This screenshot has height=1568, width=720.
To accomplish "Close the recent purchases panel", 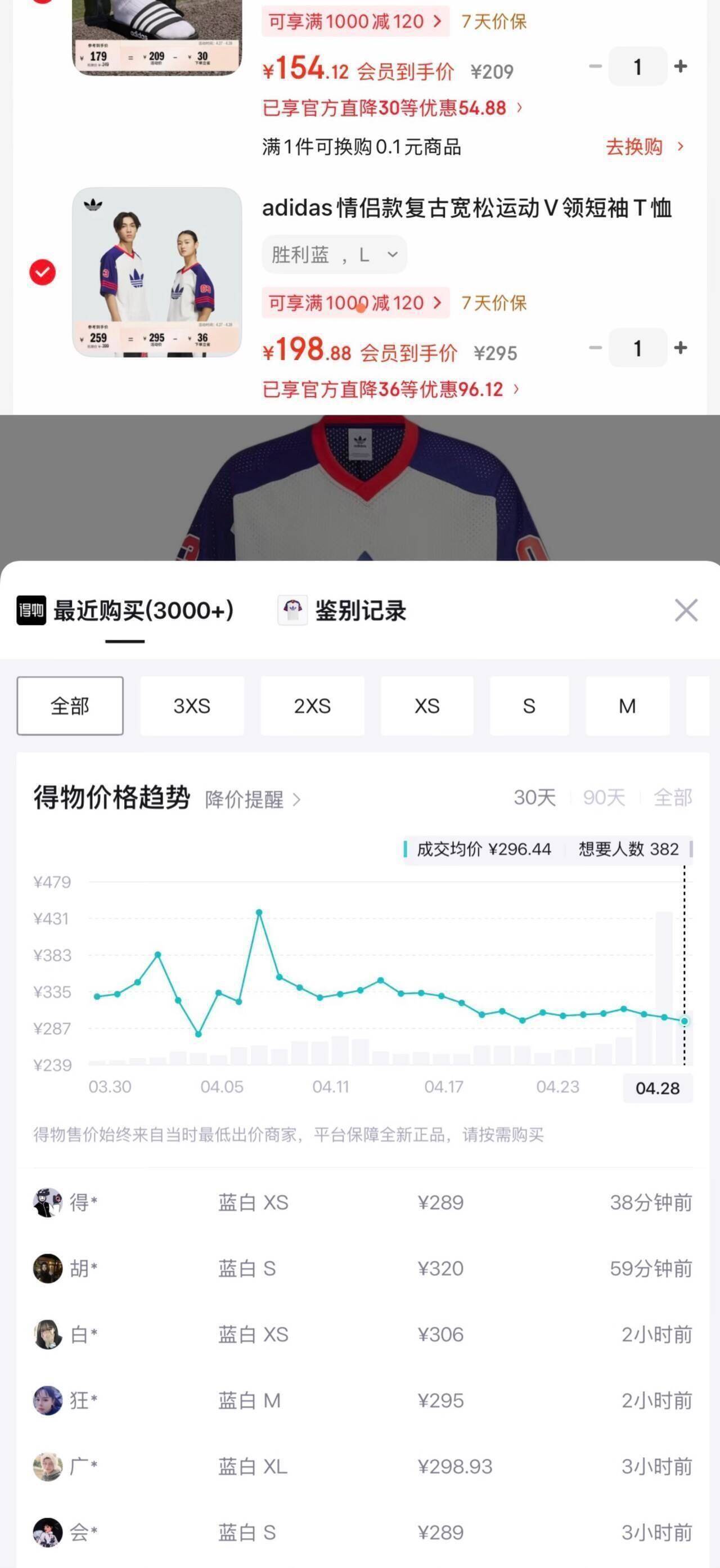I will (686, 610).
